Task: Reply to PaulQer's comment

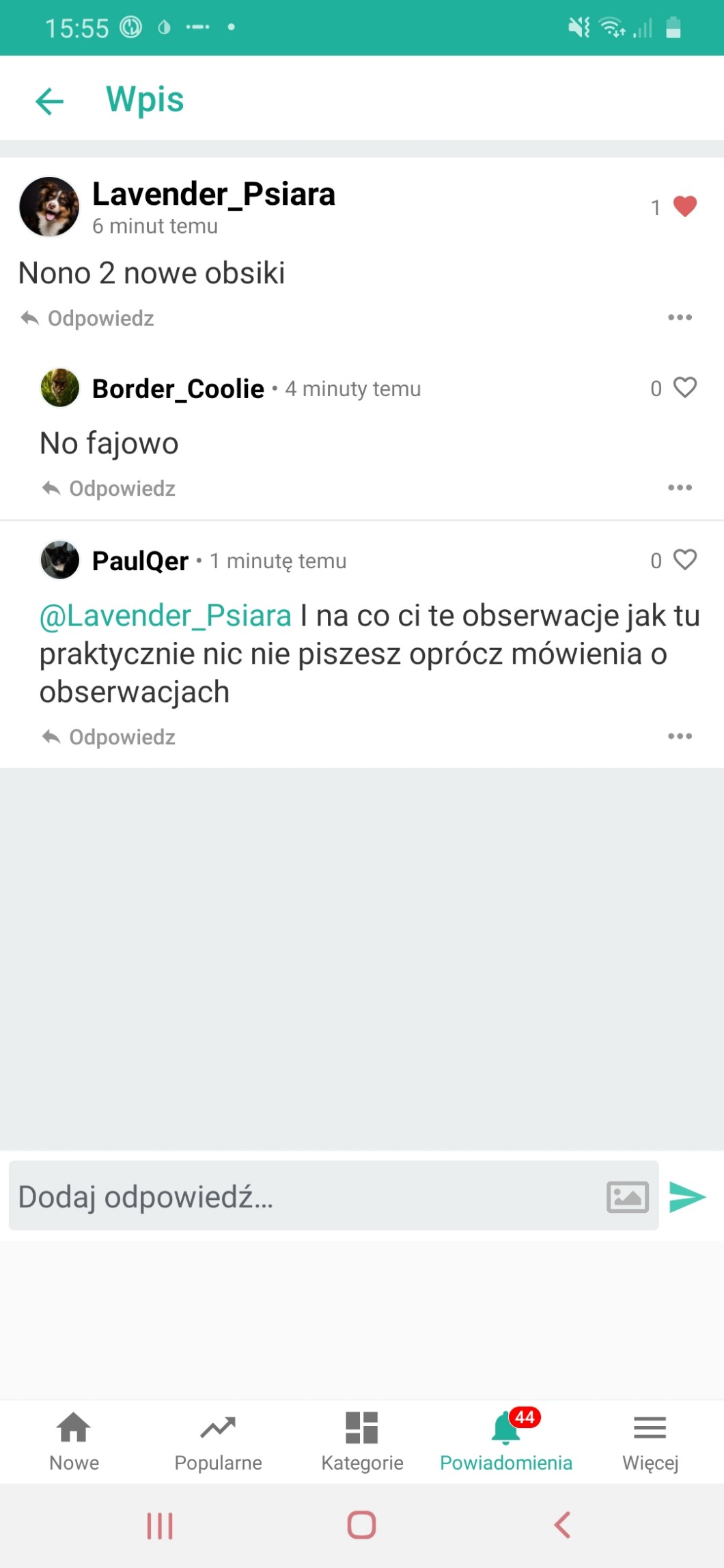Action: (x=109, y=737)
